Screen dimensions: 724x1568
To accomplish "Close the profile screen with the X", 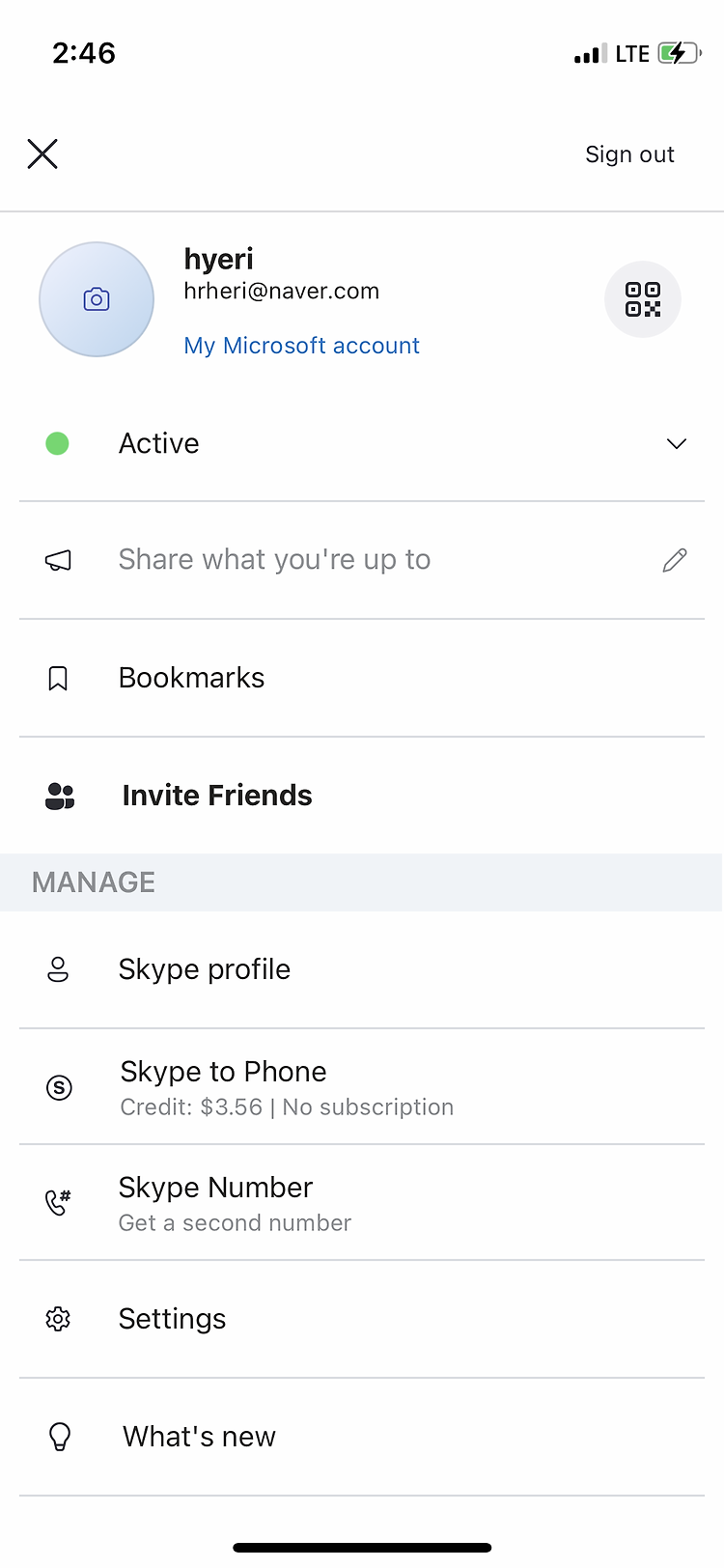I will (x=42, y=154).
